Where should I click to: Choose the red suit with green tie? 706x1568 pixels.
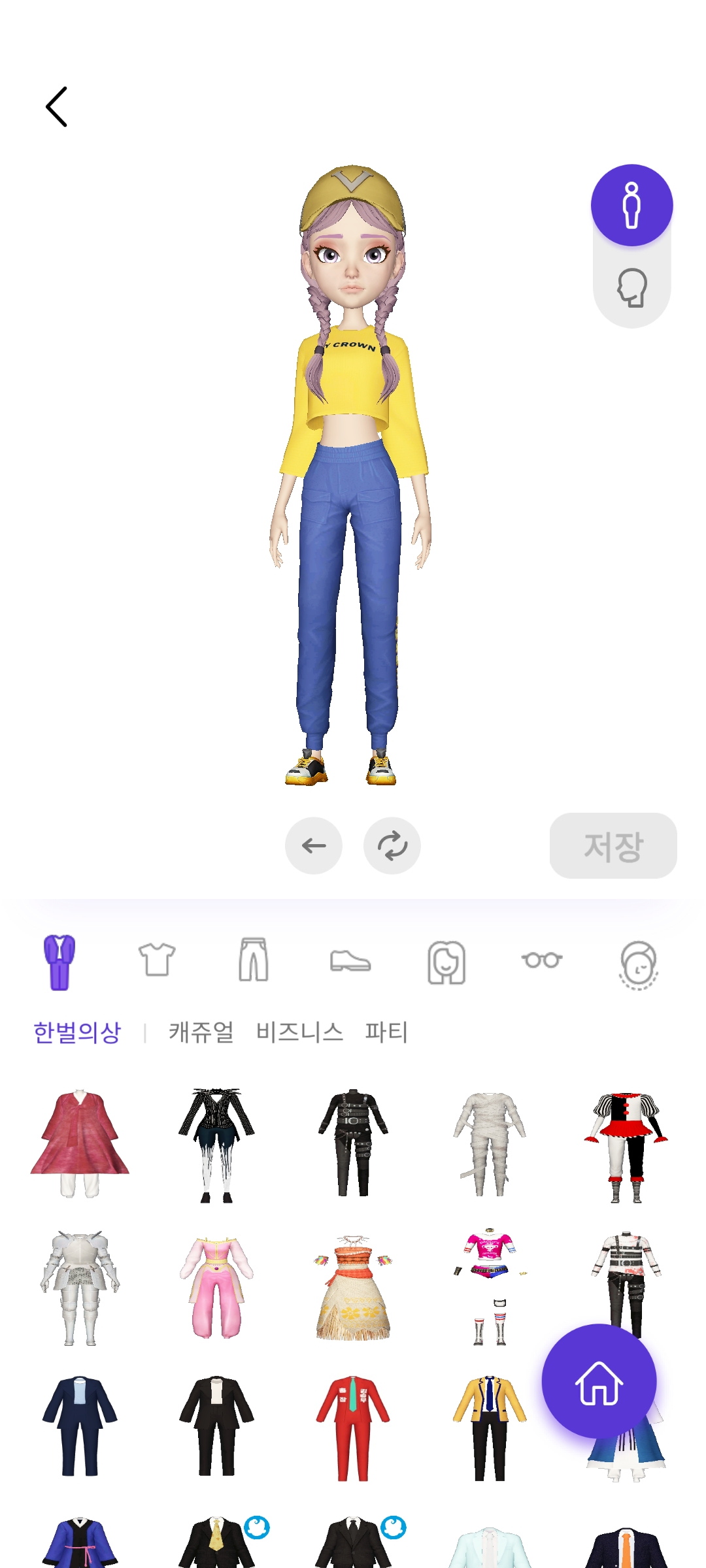pyautogui.click(x=353, y=1428)
